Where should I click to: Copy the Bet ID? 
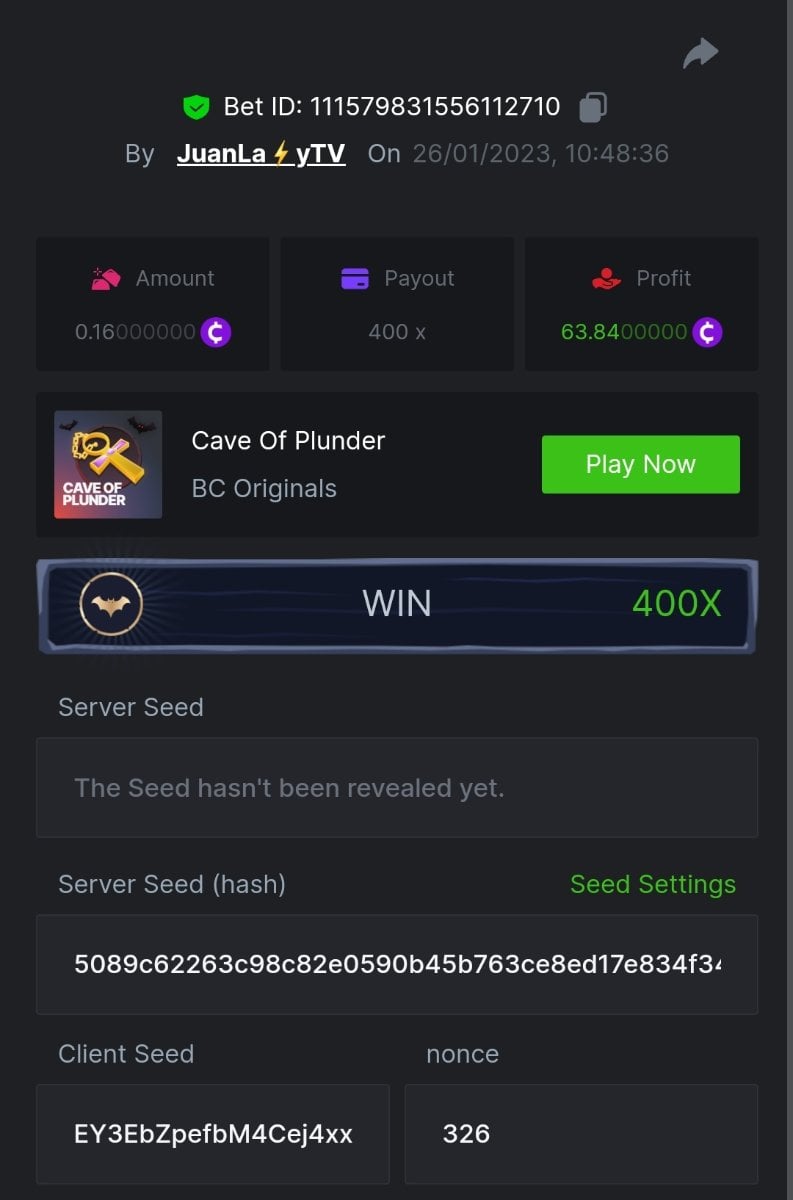point(593,107)
